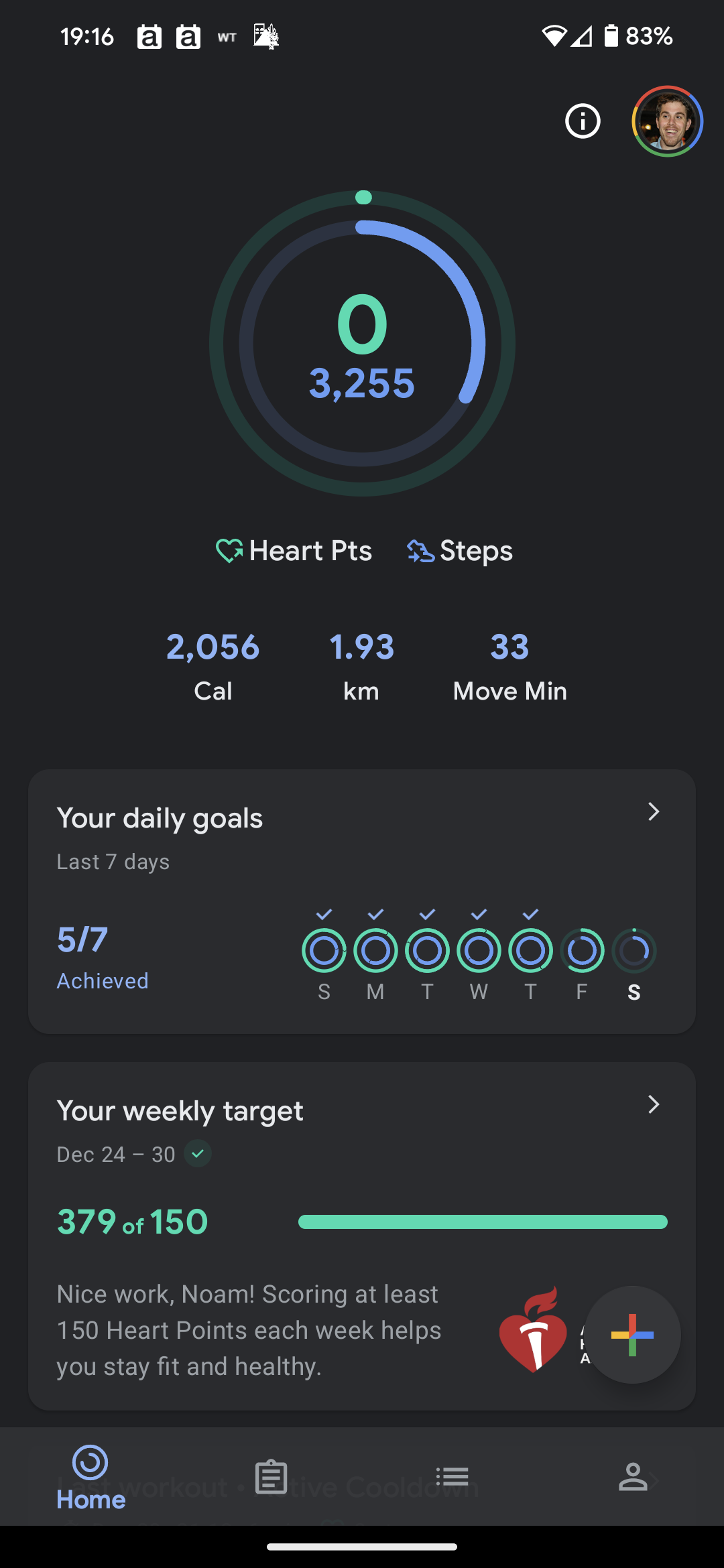Open the Heart Pts and Steps activity ring
The height and width of the screenshot is (1568, 724).
pyautogui.click(x=362, y=344)
